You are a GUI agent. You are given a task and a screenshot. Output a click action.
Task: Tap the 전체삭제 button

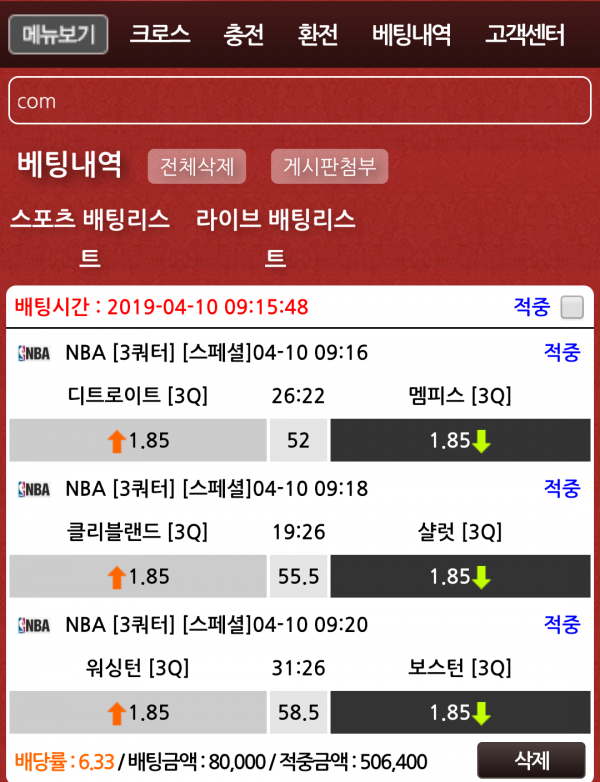197,166
